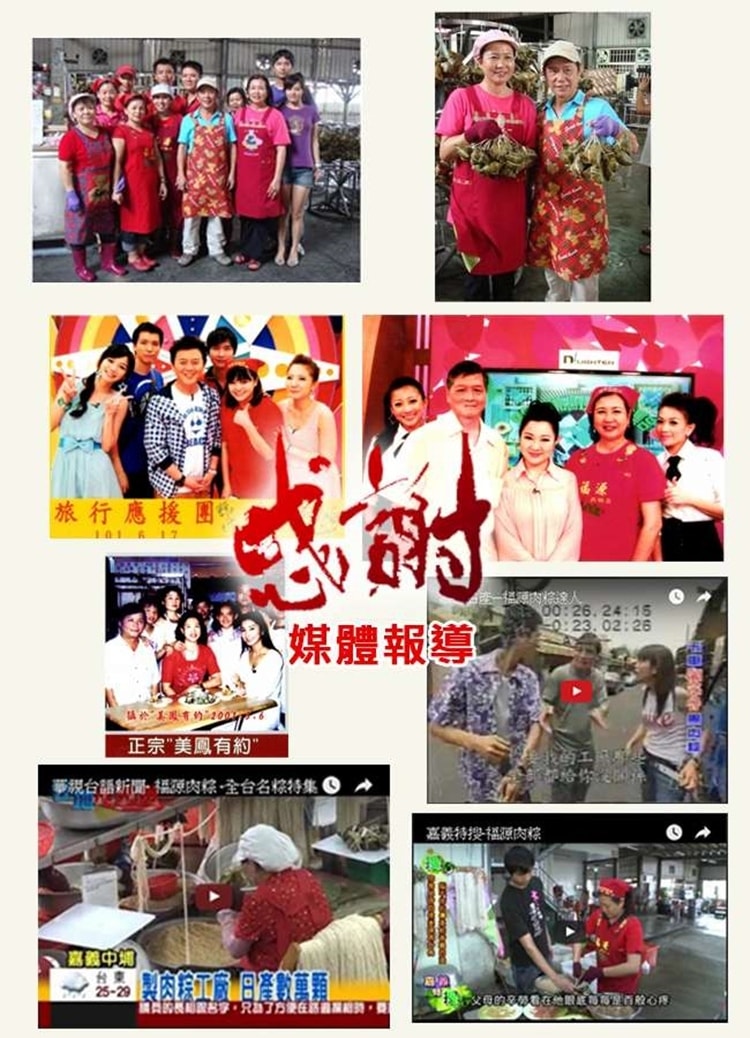Select the Watch Later clock on the street interview video
750x1038 pixels.
coord(675,596)
